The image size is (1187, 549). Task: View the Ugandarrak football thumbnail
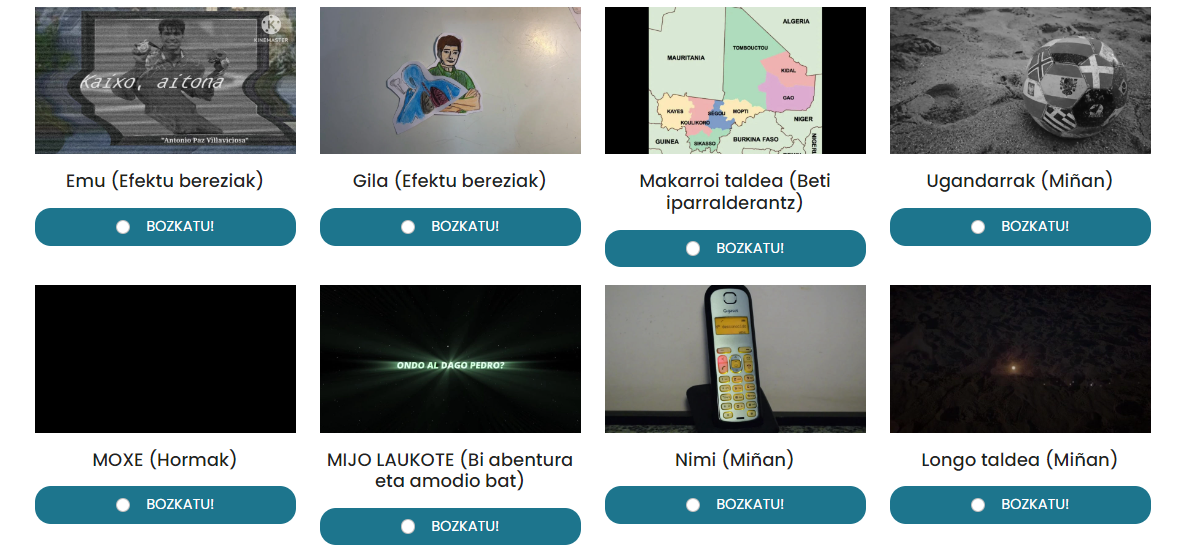[x=1020, y=81]
